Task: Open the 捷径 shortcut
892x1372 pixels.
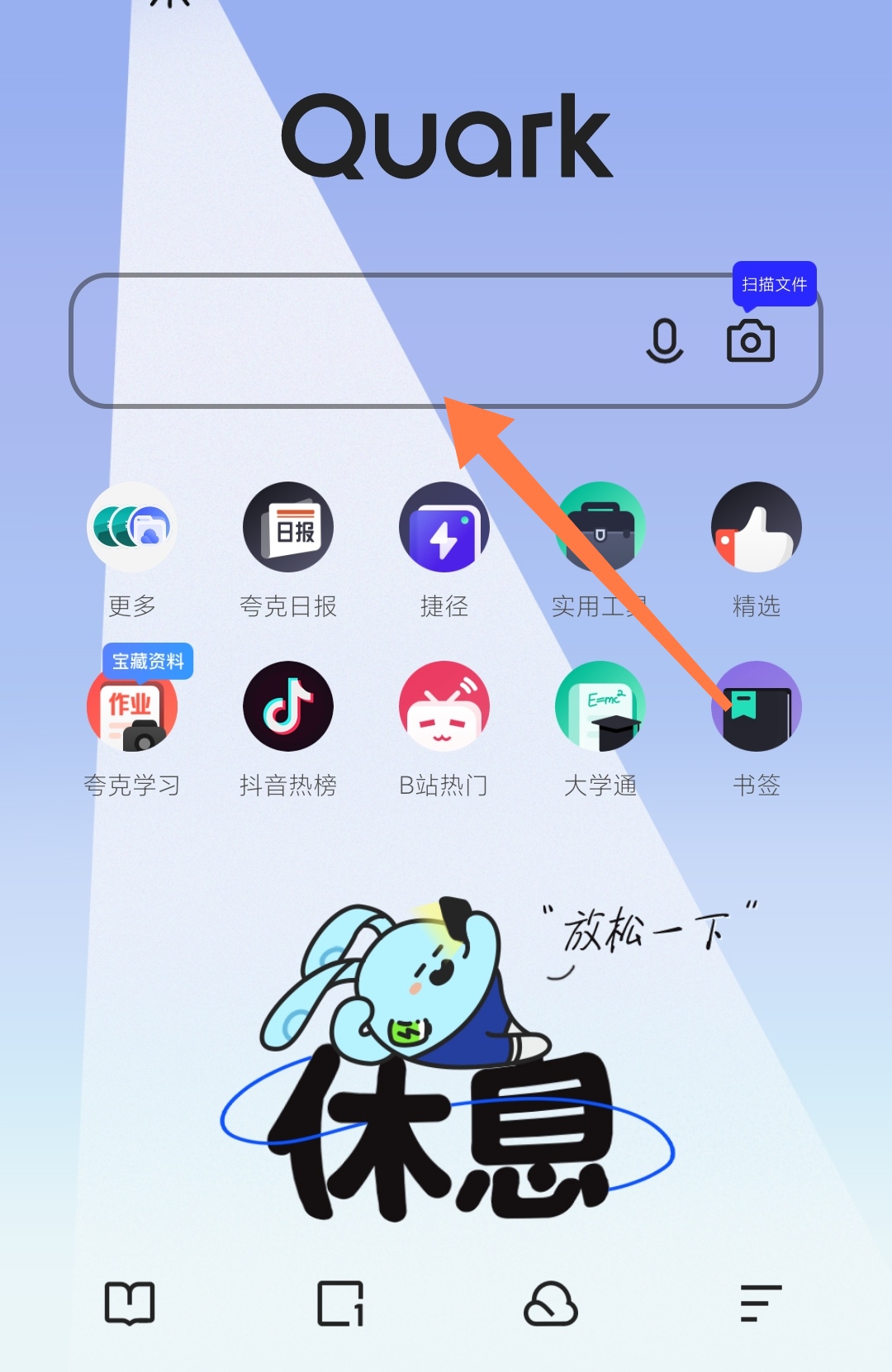Action: (444, 528)
